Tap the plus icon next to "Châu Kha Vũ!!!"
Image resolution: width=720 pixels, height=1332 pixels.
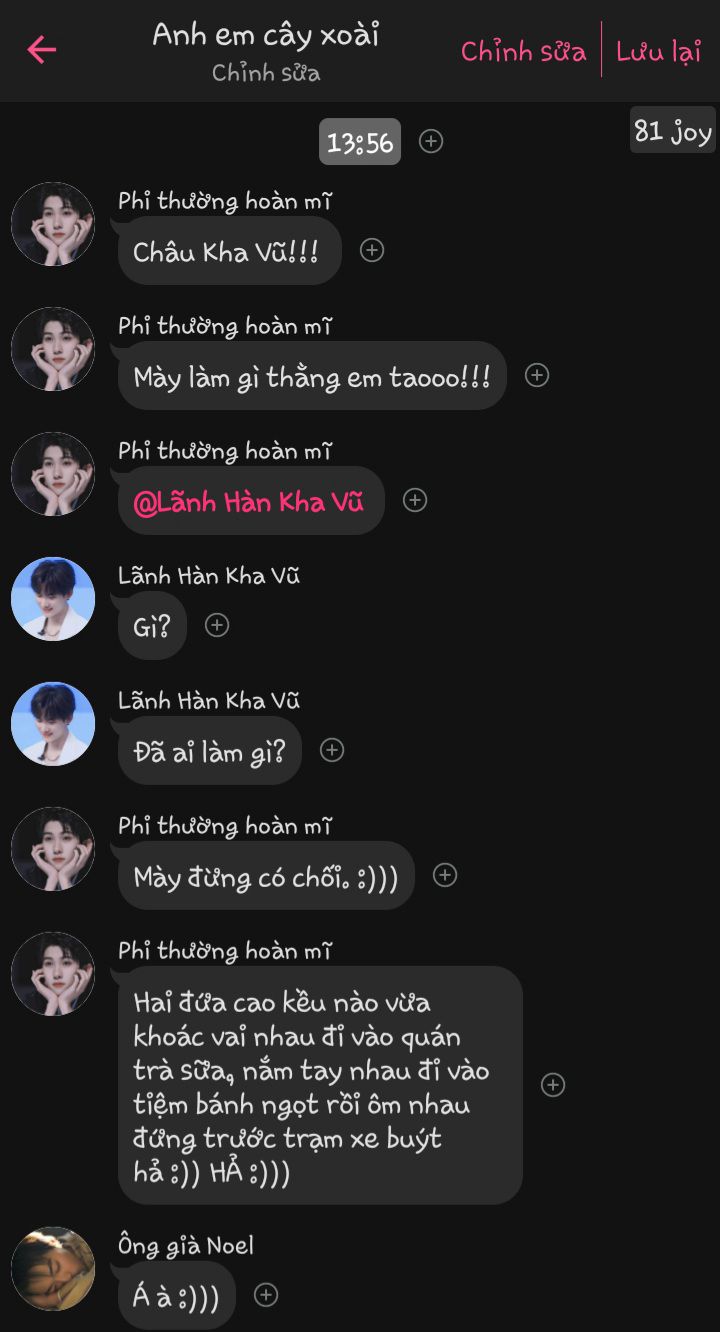[372, 250]
